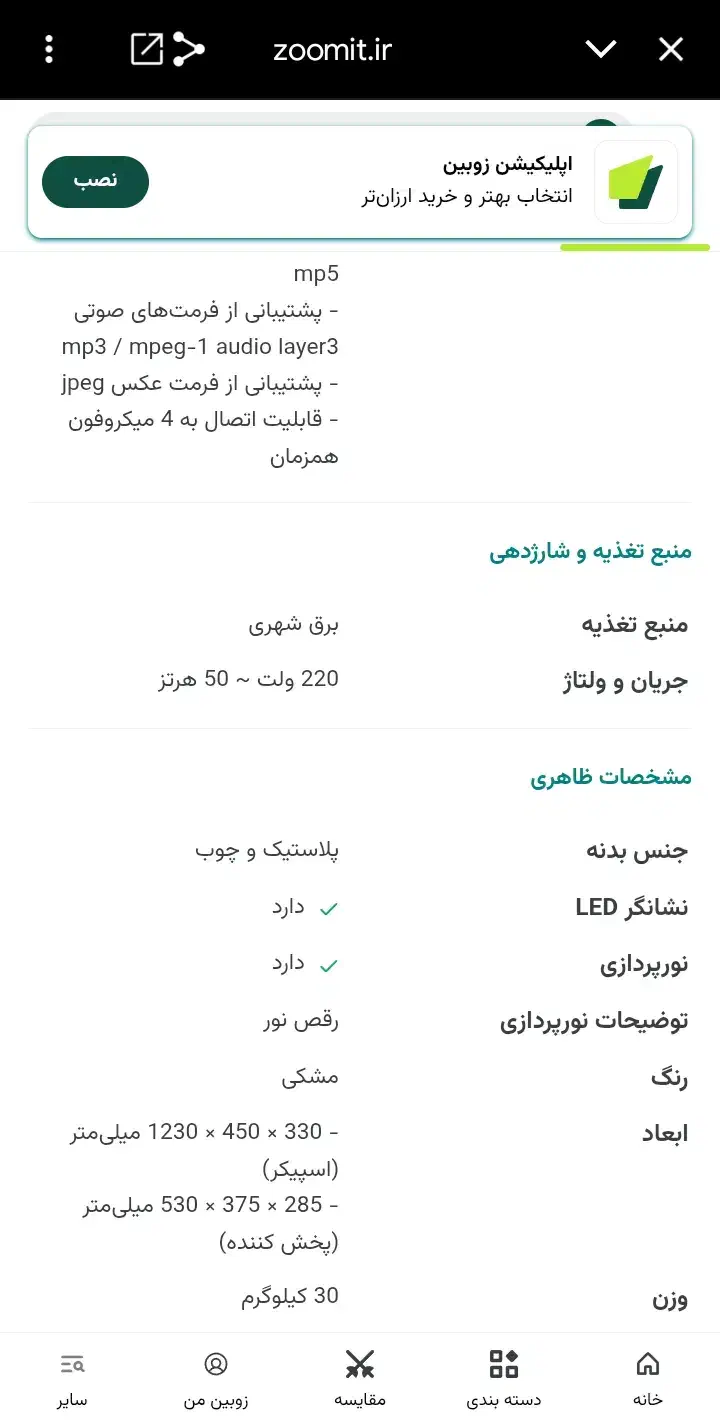This screenshot has height=1423, width=720.
Task: Tap the green checkmark beside نشانگر LED
Action: click(x=326, y=907)
